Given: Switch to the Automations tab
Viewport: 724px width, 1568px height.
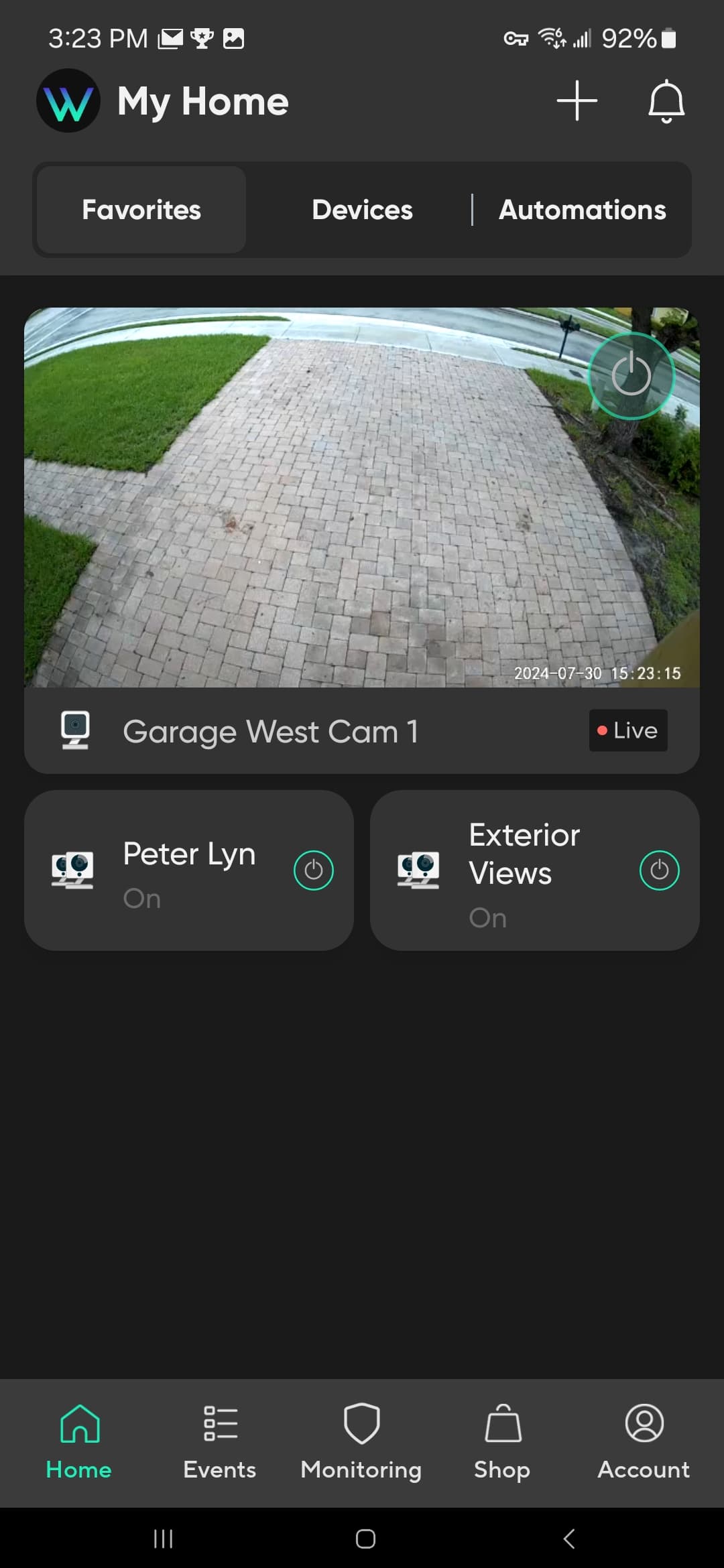Looking at the screenshot, I should click(582, 210).
